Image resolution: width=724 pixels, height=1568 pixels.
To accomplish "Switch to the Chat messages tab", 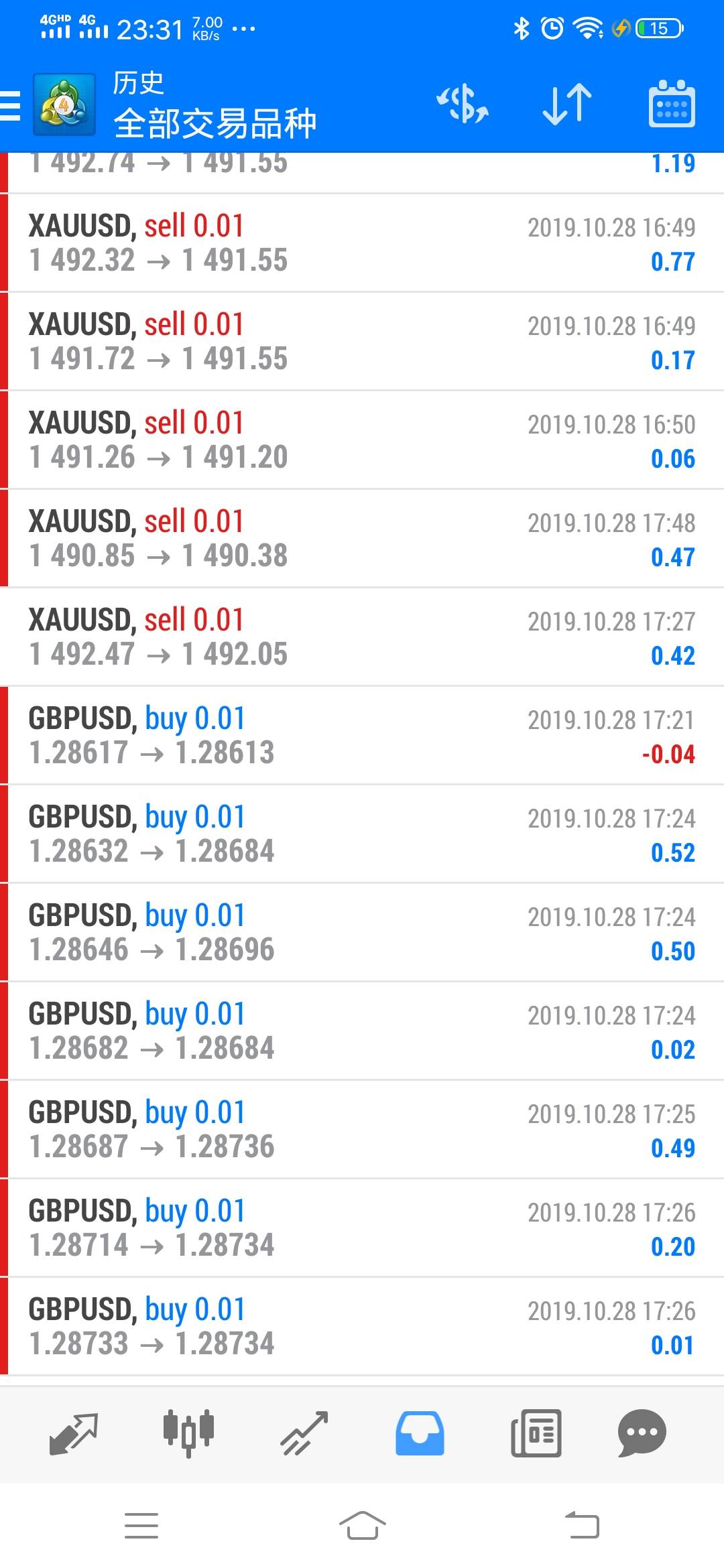I will [642, 1433].
